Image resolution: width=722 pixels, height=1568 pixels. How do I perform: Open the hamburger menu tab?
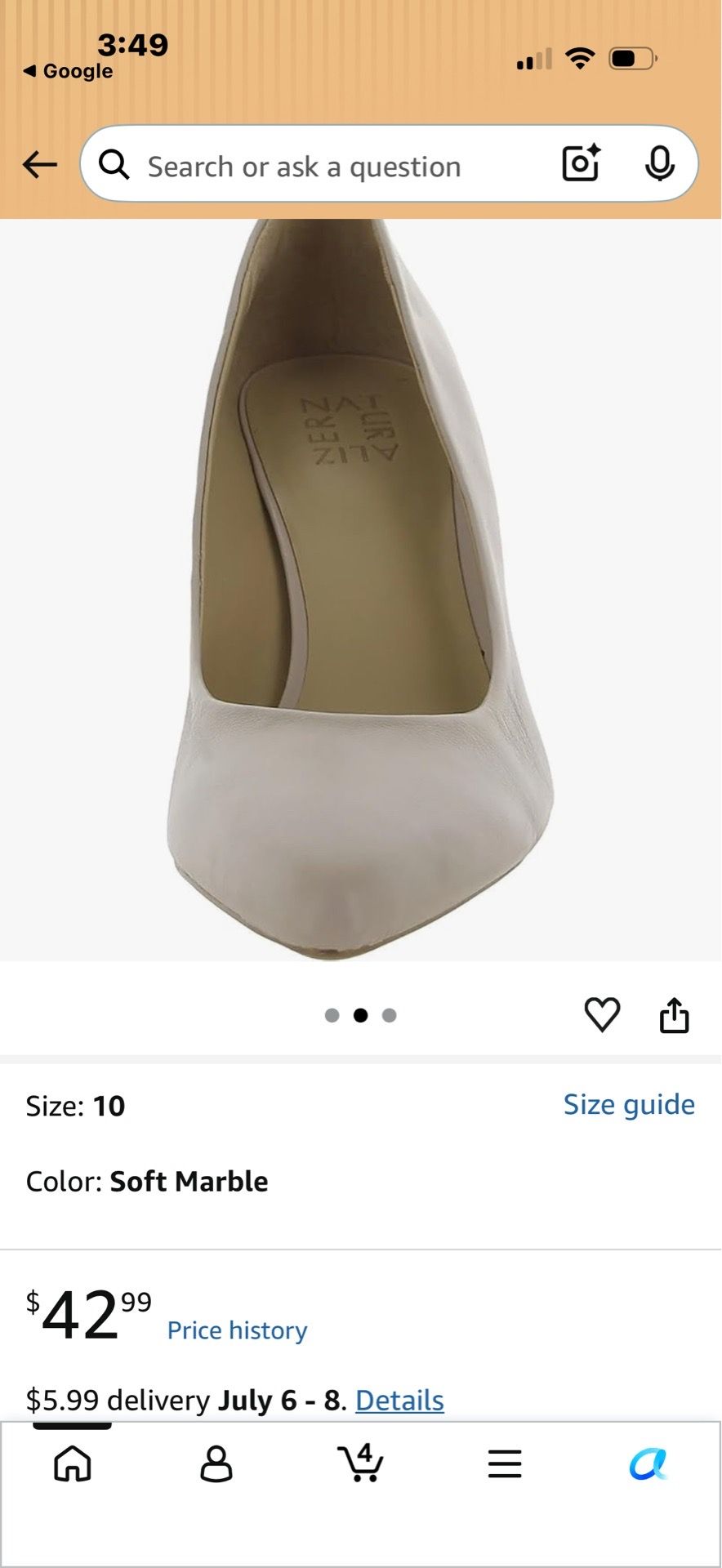tap(505, 1463)
